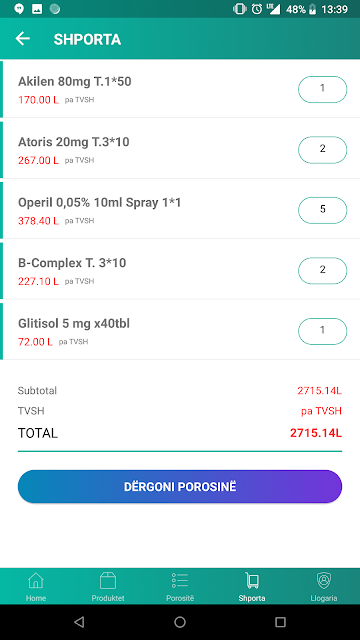Adjust B-Complex T. 3*10 quantity field
This screenshot has width=360, height=640.
pyautogui.click(x=322, y=271)
